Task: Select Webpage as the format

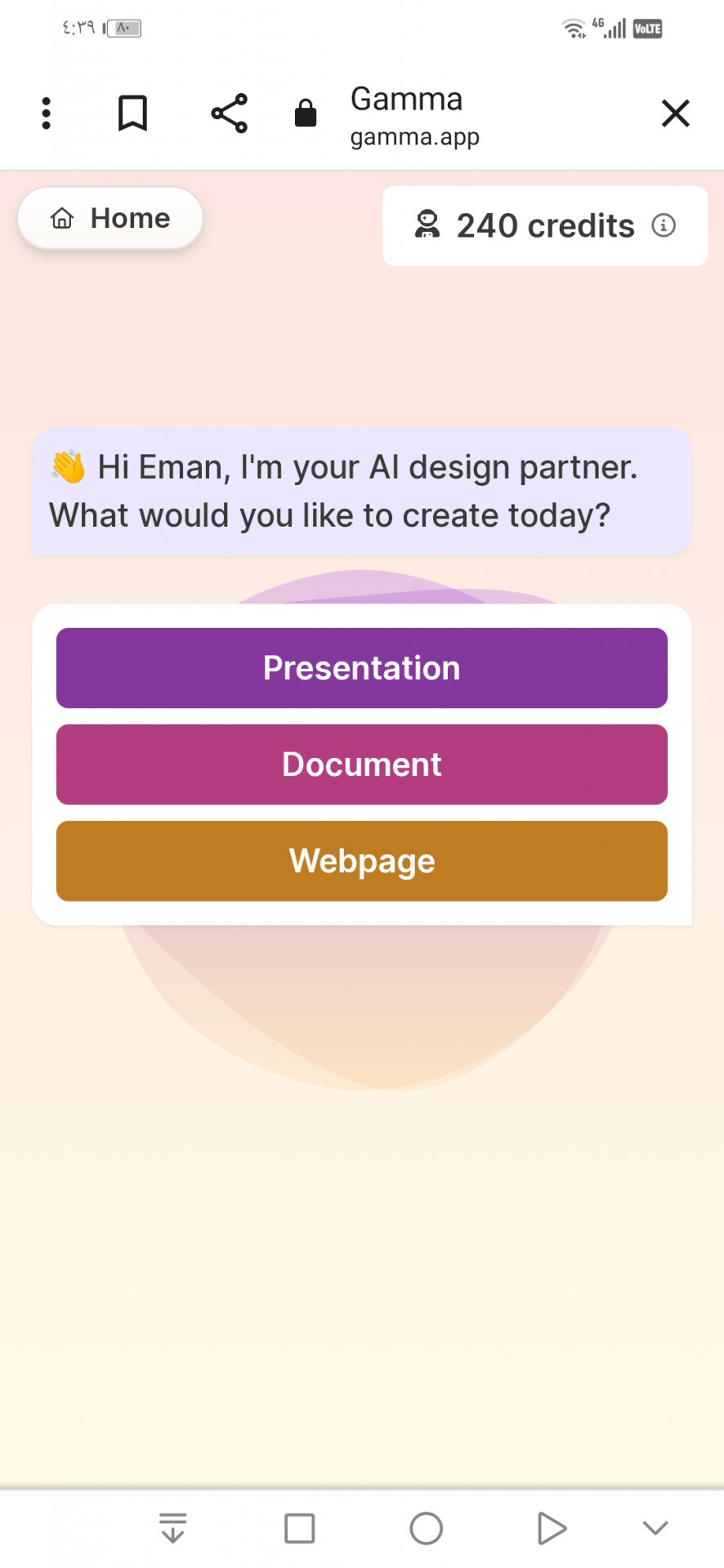Action: (362, 861)
